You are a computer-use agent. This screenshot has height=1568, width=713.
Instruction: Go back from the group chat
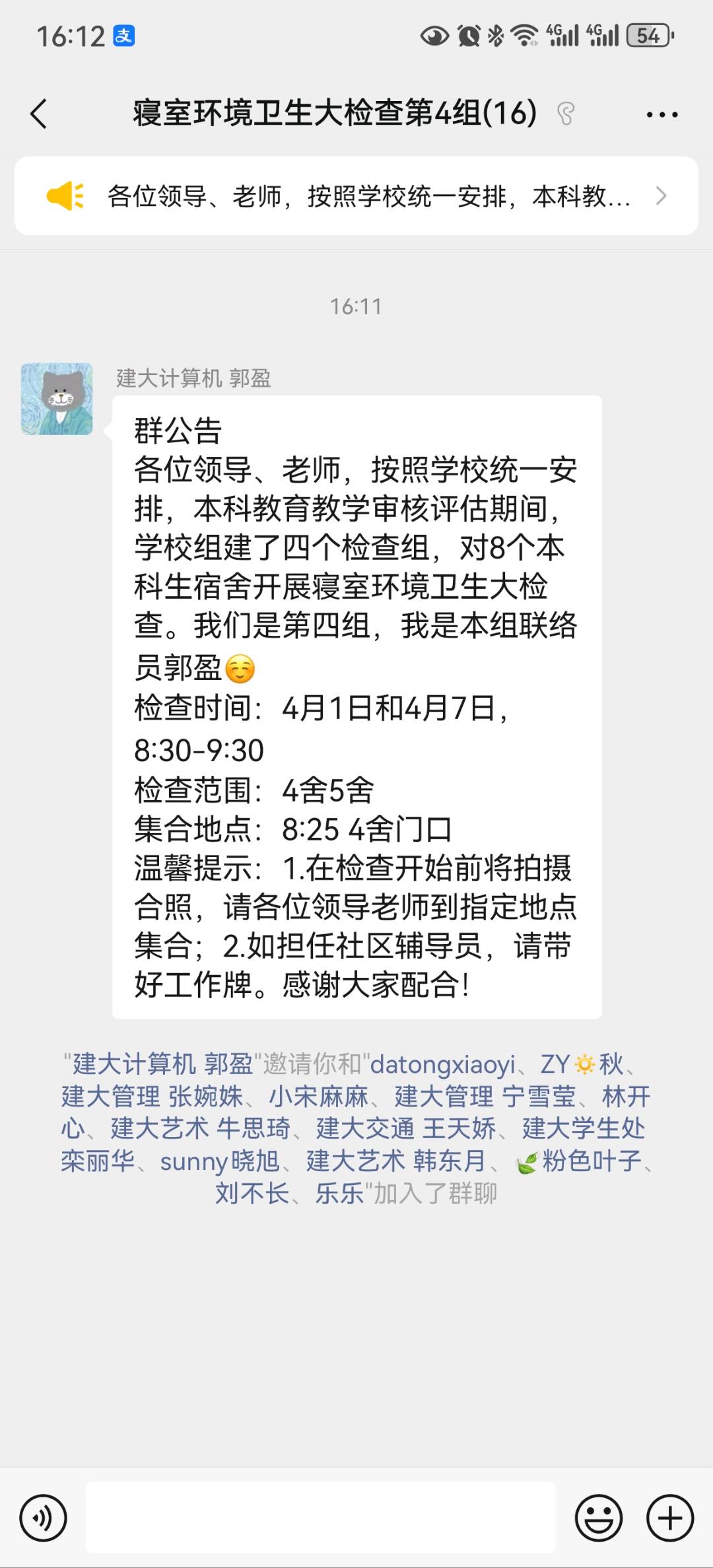pos(39,114)
